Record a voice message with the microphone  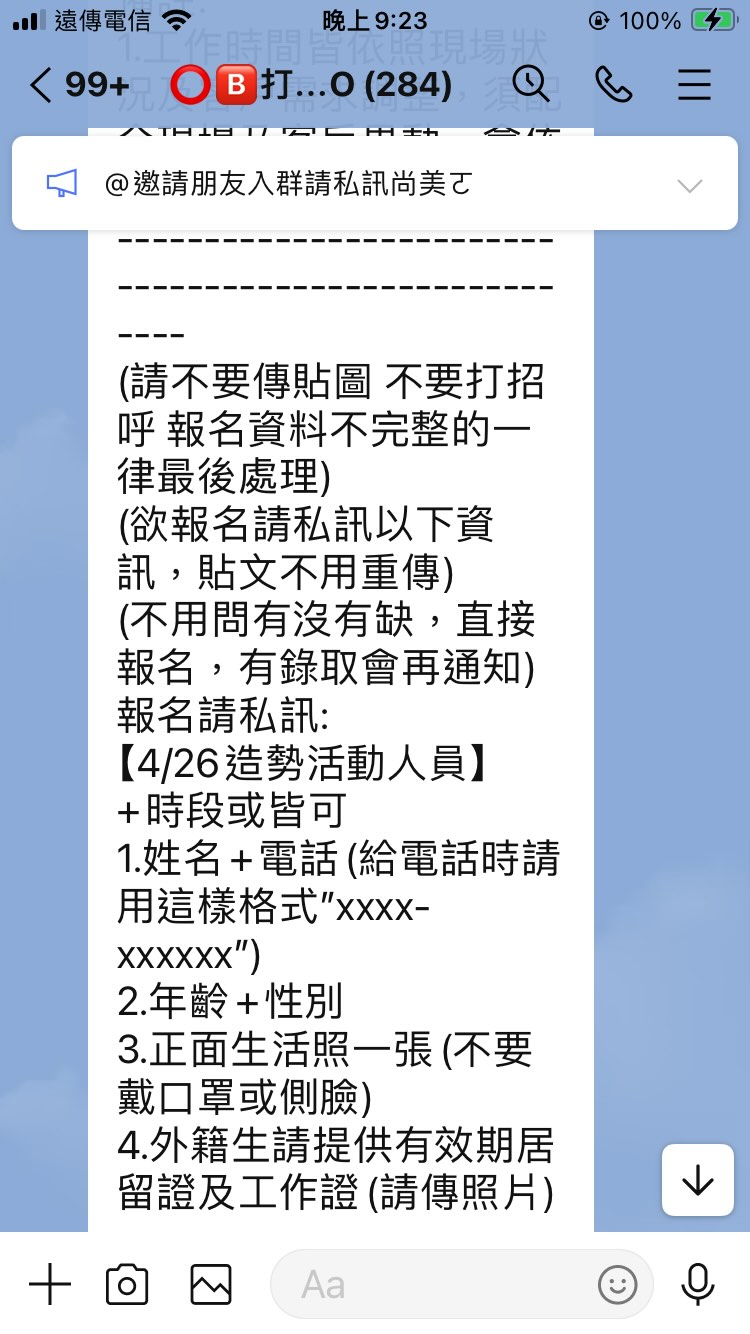click(697, 1284)
